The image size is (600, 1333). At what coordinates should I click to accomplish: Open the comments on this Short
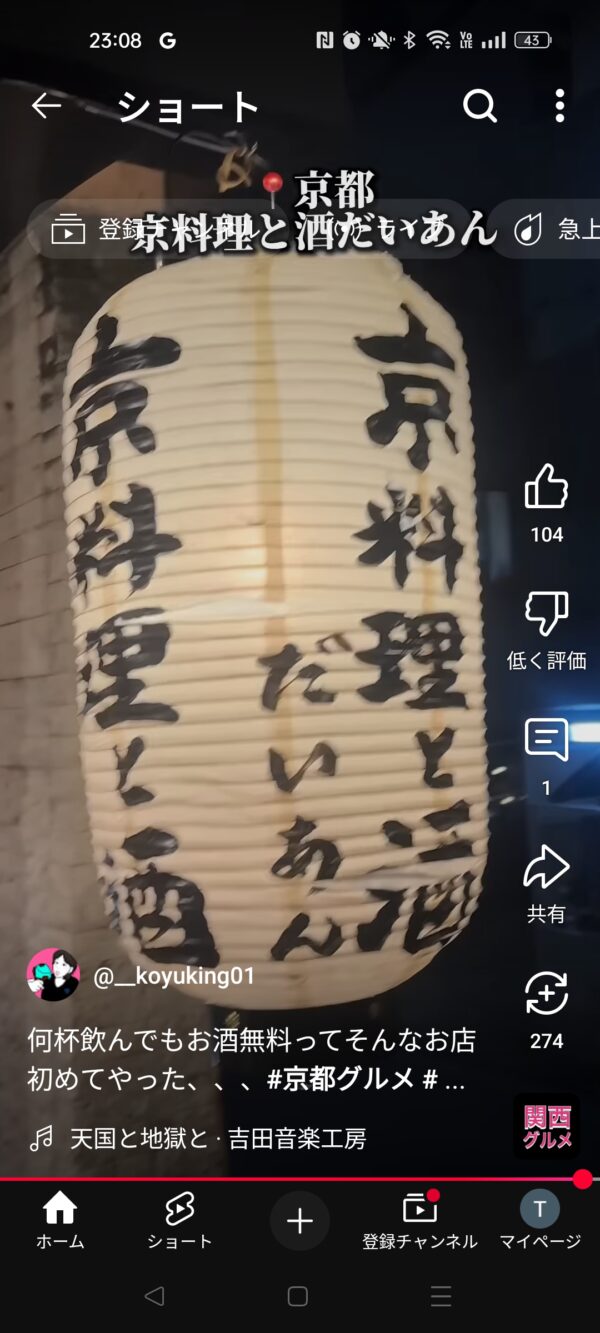[x=546, y=741]
